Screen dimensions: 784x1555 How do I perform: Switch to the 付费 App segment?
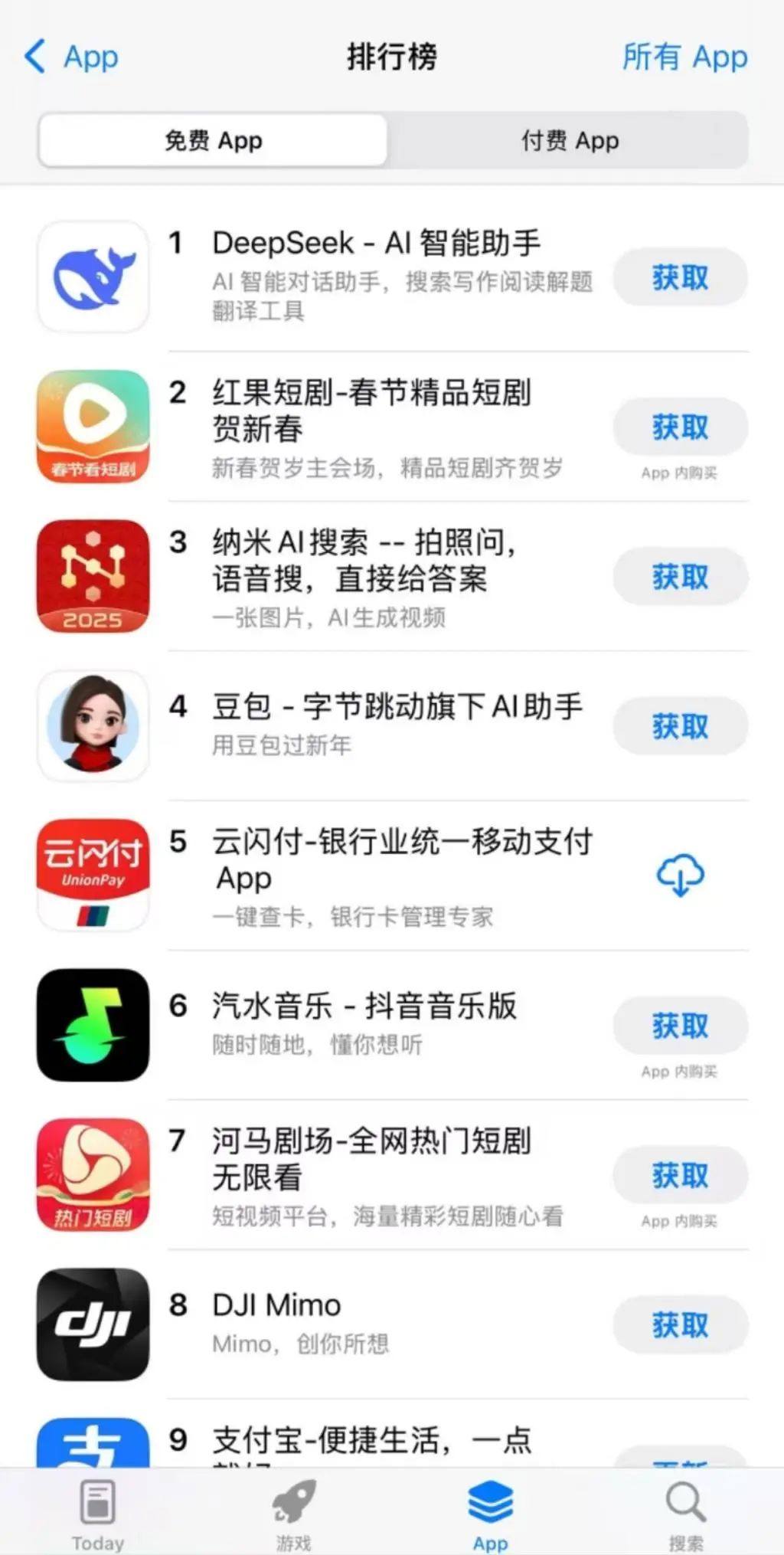pos(569,140)
